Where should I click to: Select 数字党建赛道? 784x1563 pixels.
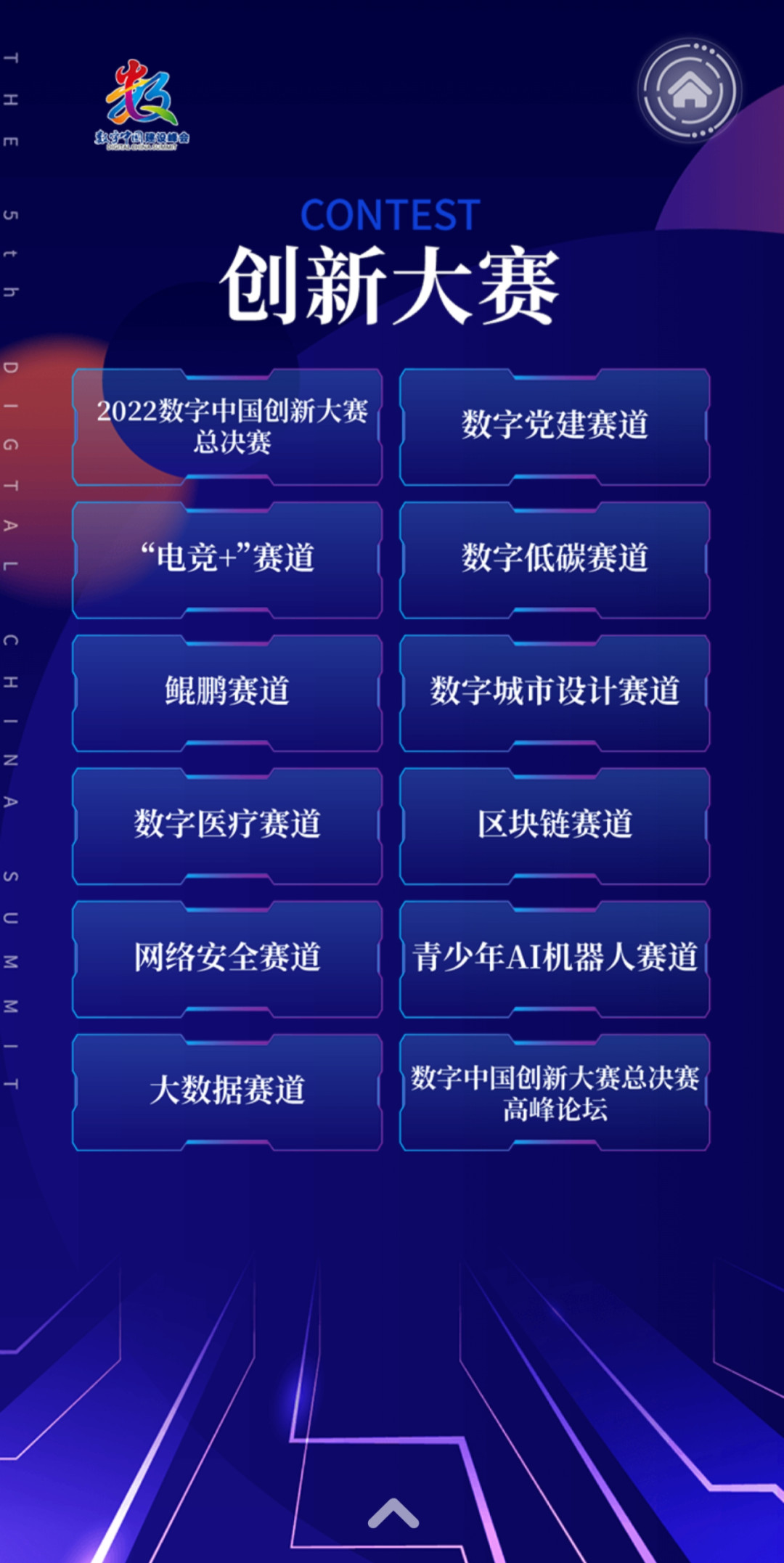tap(555, 427)
